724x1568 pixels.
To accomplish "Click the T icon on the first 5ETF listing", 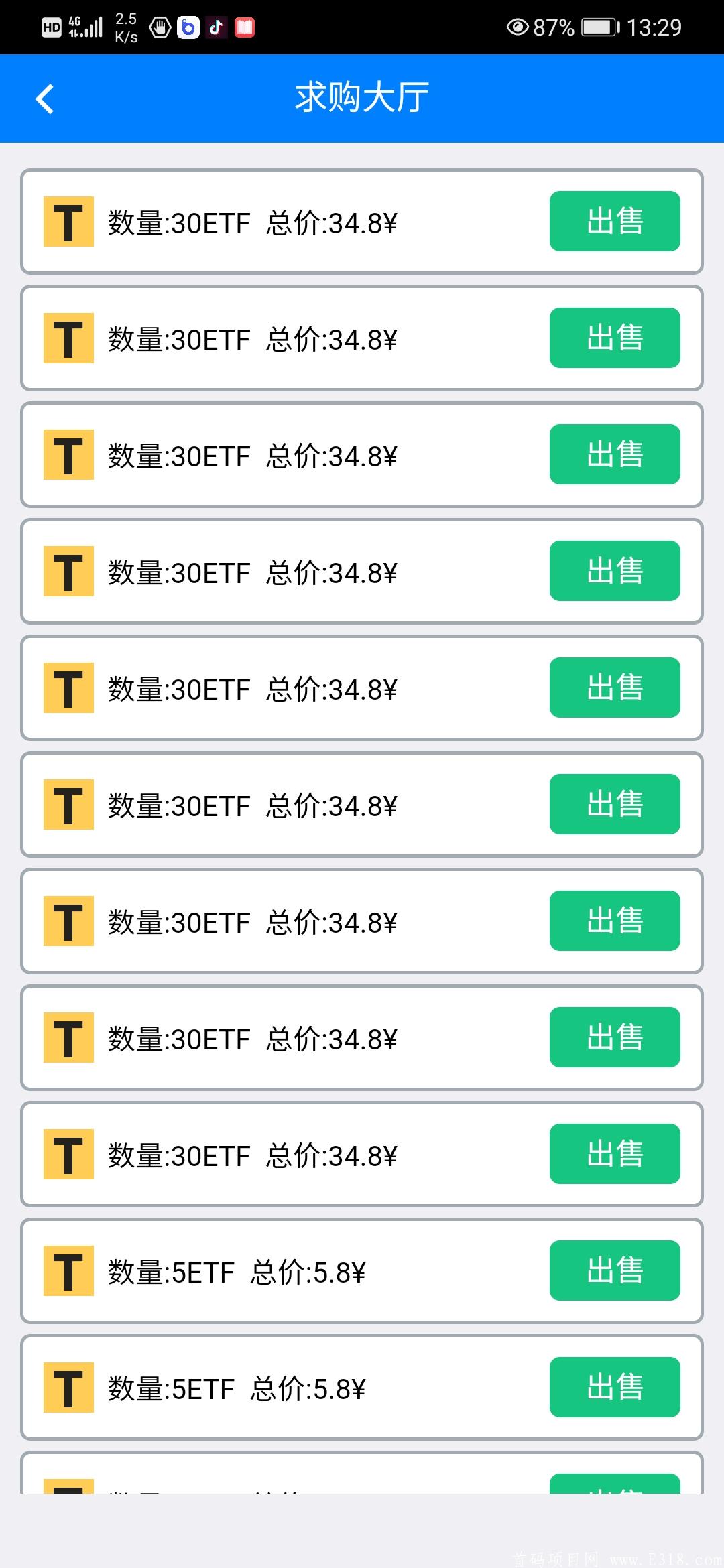I will coord(68,1272).
